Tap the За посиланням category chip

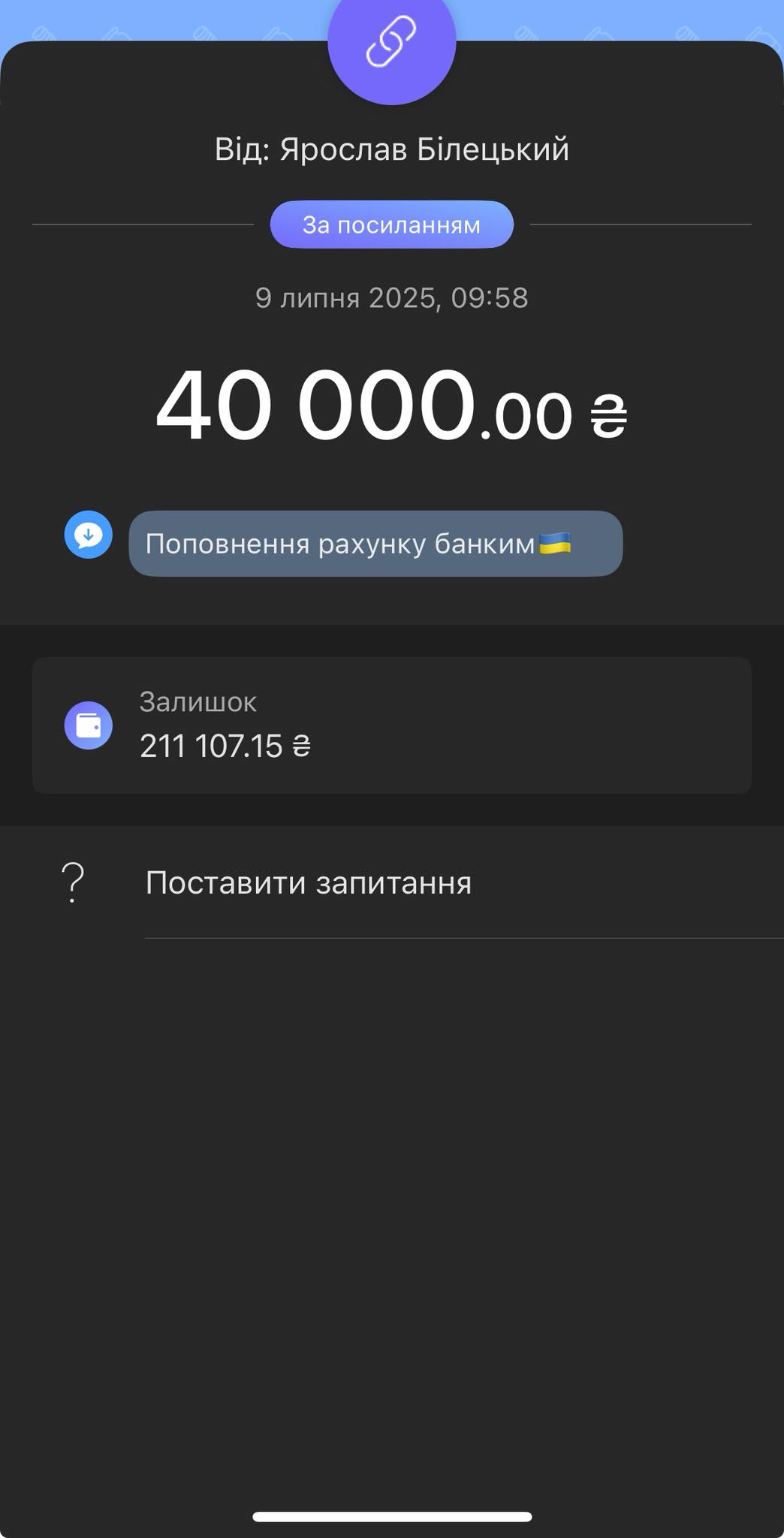[391, 225]
